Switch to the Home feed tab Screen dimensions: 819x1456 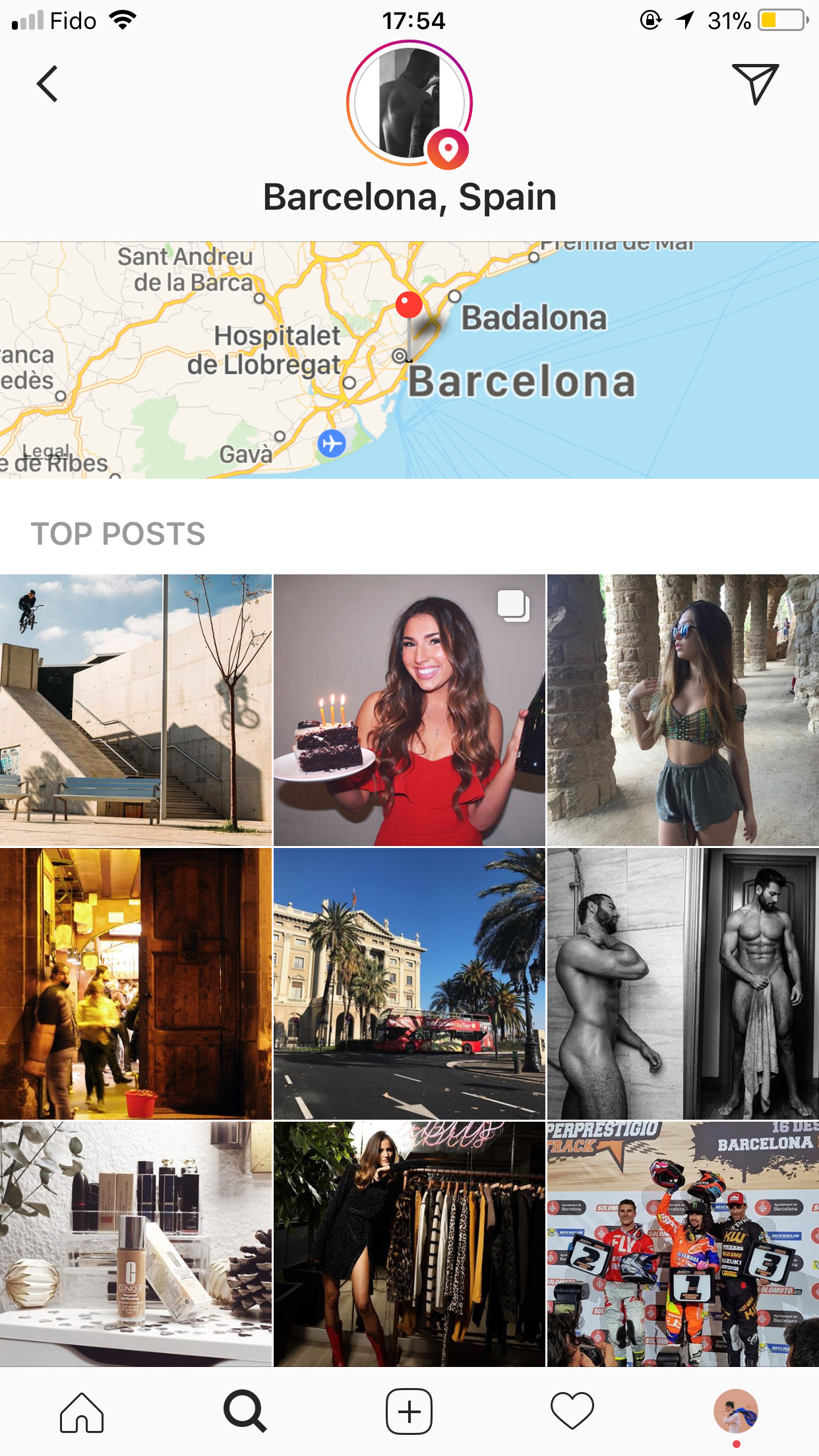tap(82, 1412)
